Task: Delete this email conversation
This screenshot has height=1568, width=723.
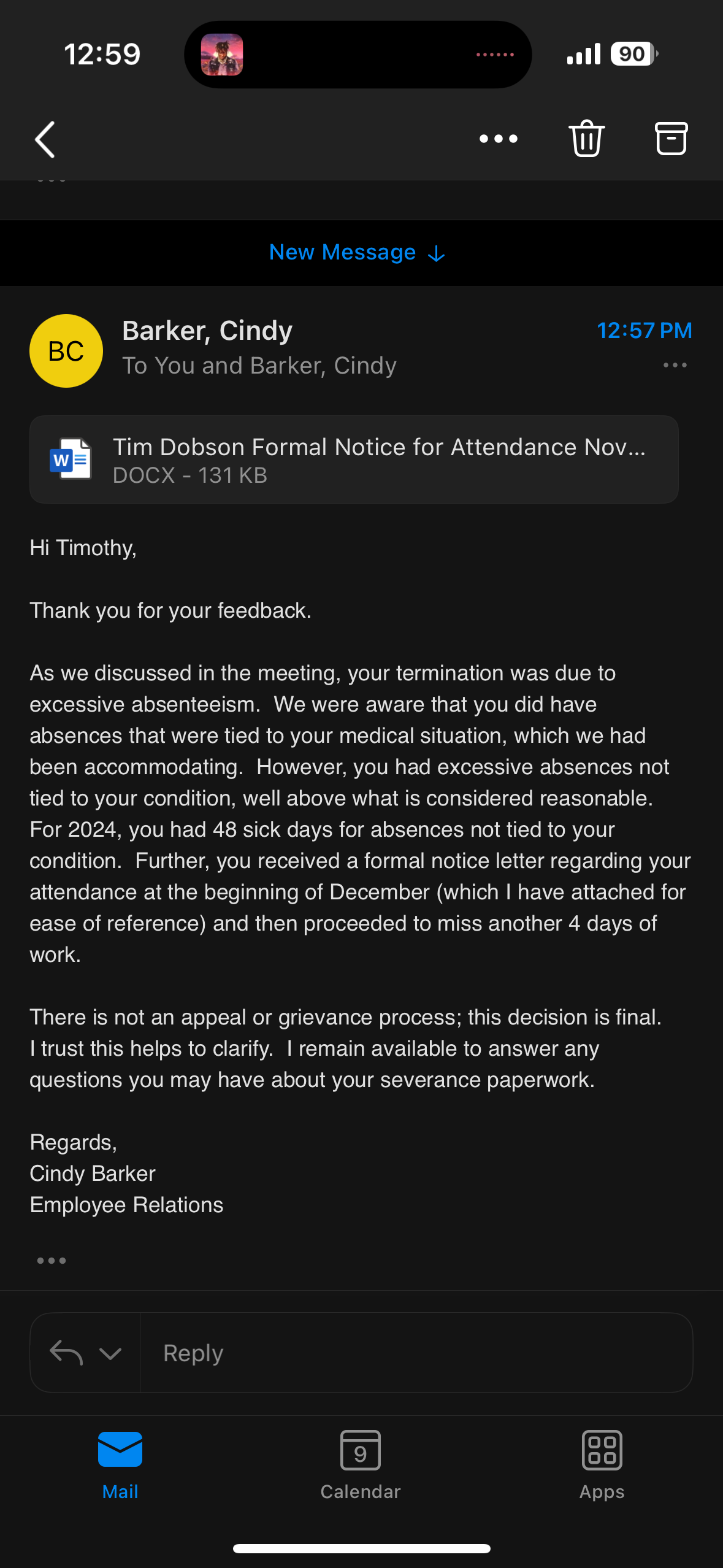Action: 586,139
